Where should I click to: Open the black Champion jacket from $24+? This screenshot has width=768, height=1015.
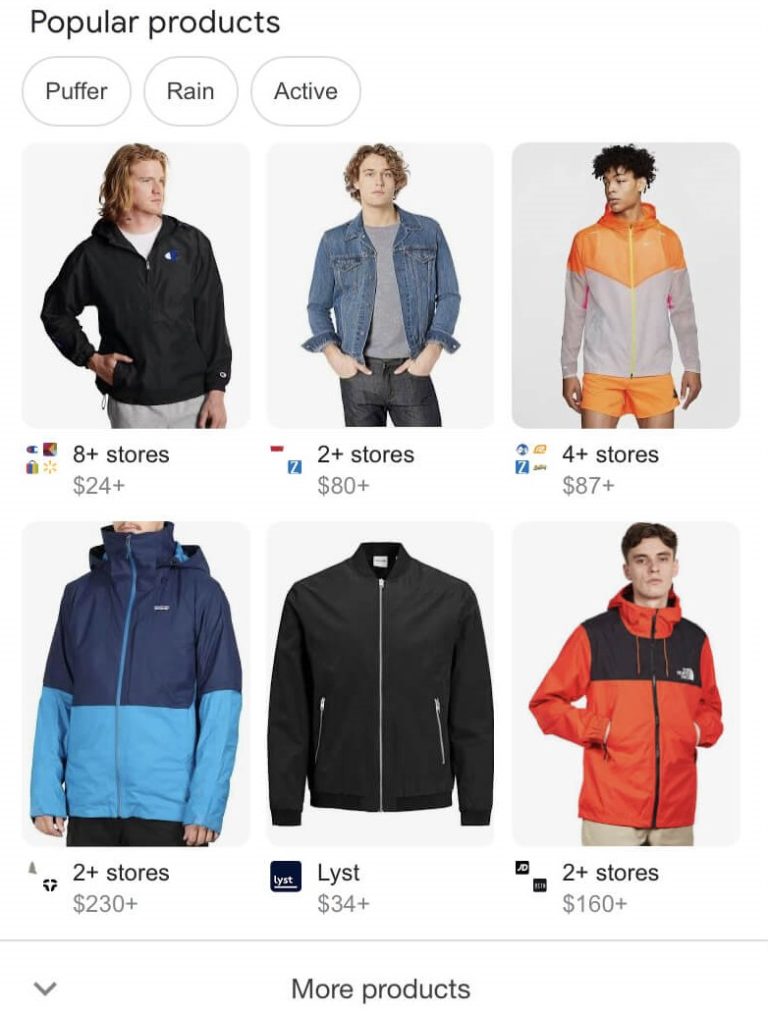point(136,286)
